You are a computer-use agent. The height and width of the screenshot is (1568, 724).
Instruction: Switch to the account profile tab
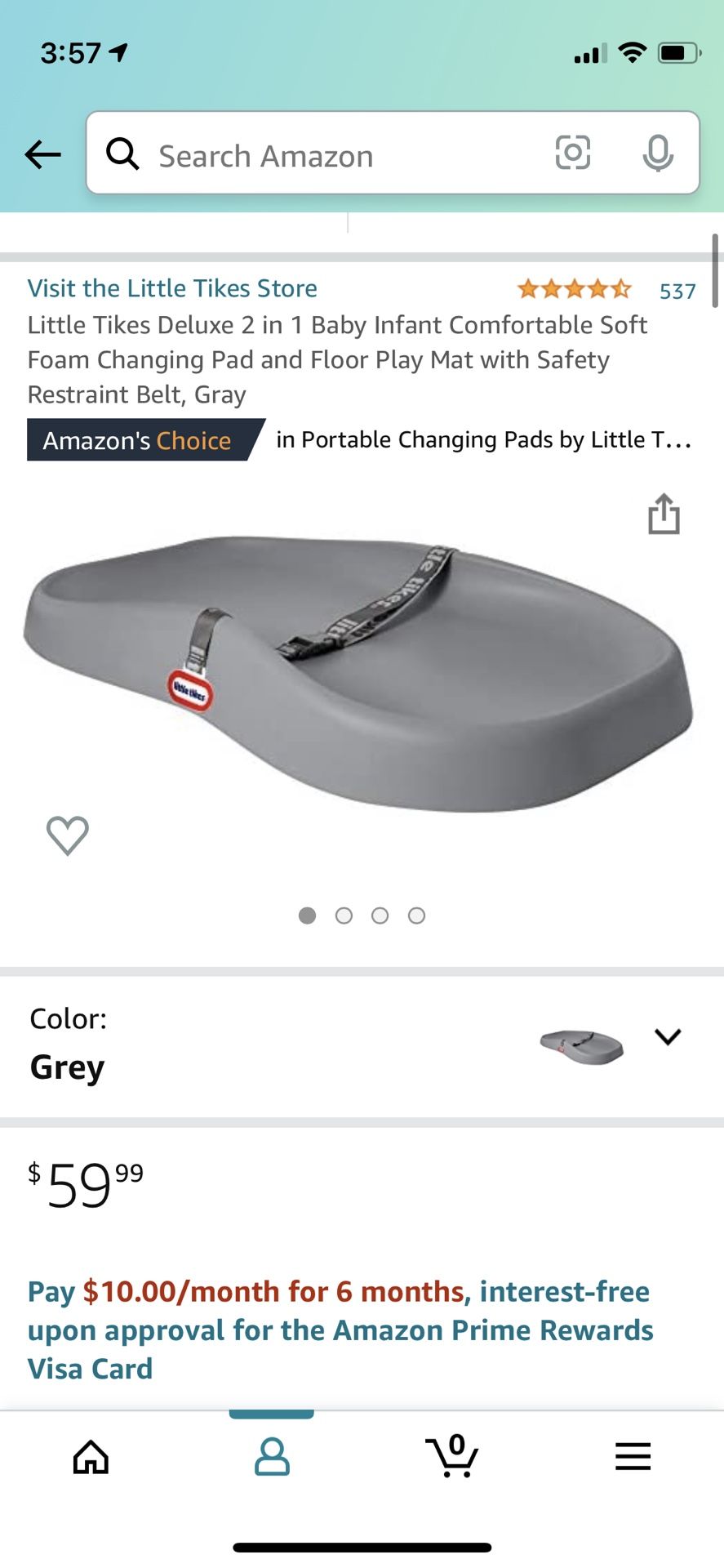(272, 1456)
